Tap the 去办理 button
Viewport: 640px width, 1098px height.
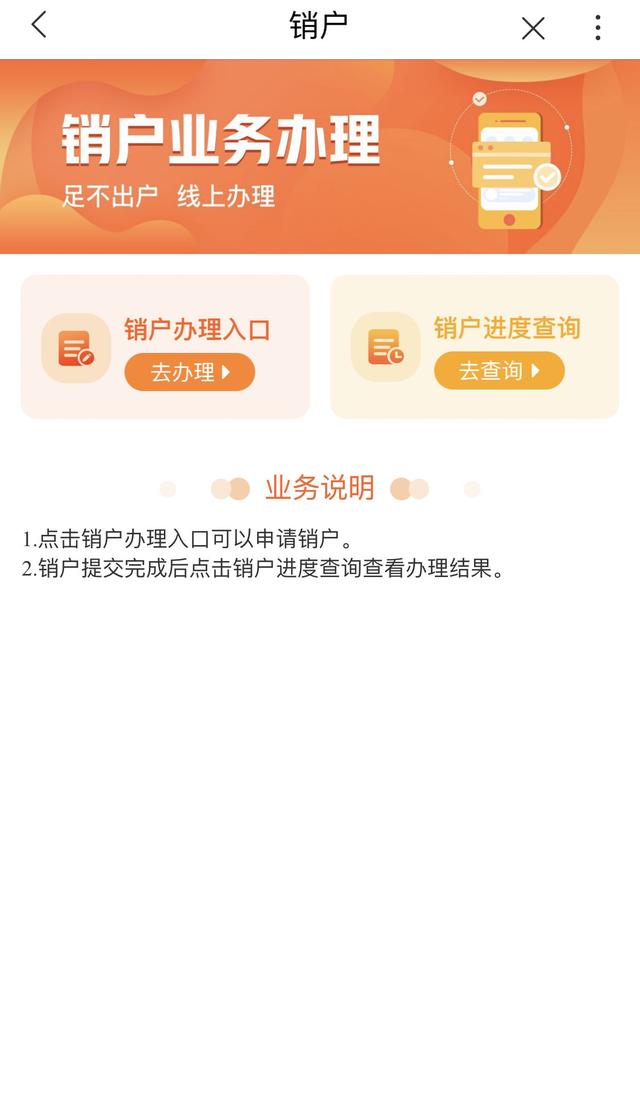(x=190, y=372)
